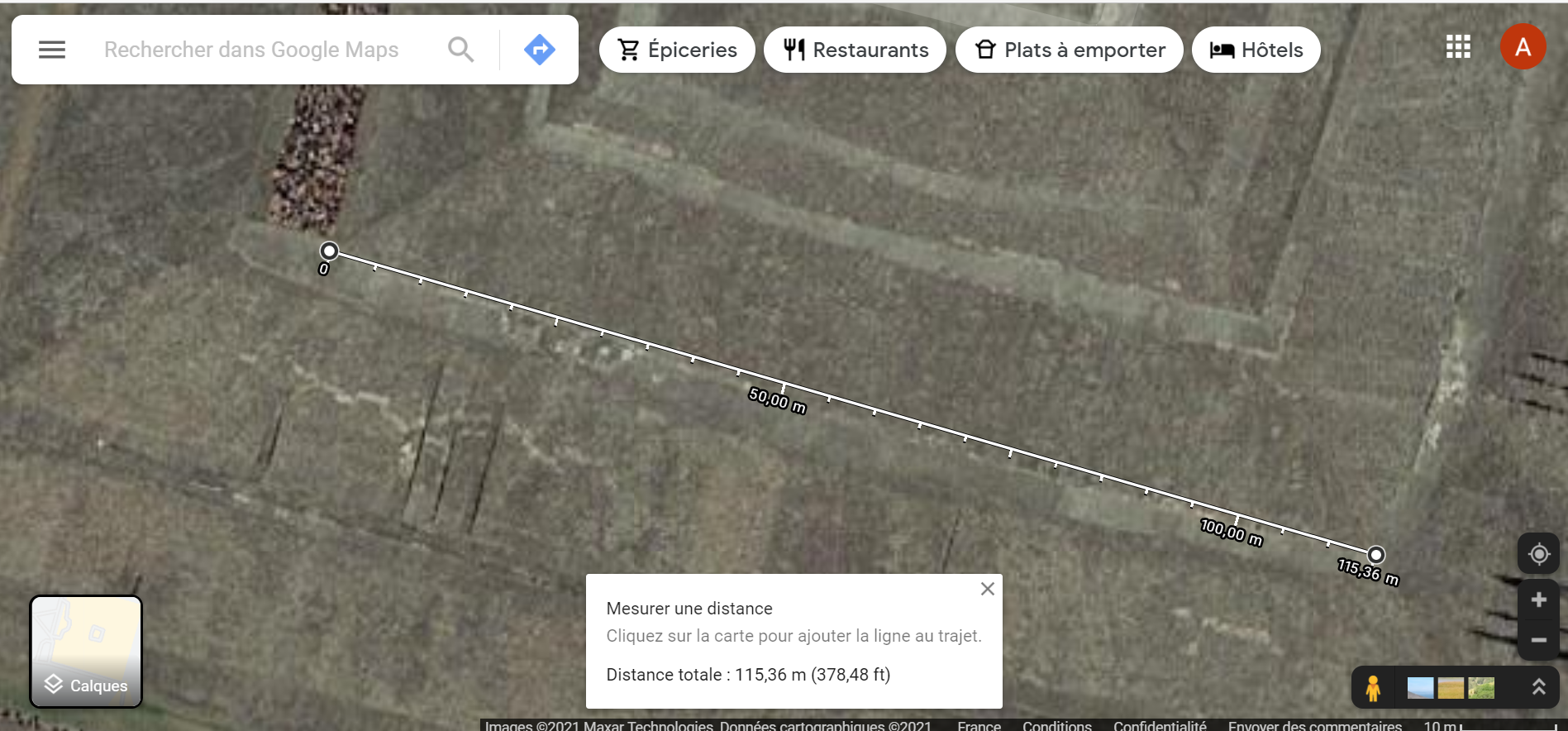Open the account avatar A
The image size is (1568, 731).
tap(1523, 47)
